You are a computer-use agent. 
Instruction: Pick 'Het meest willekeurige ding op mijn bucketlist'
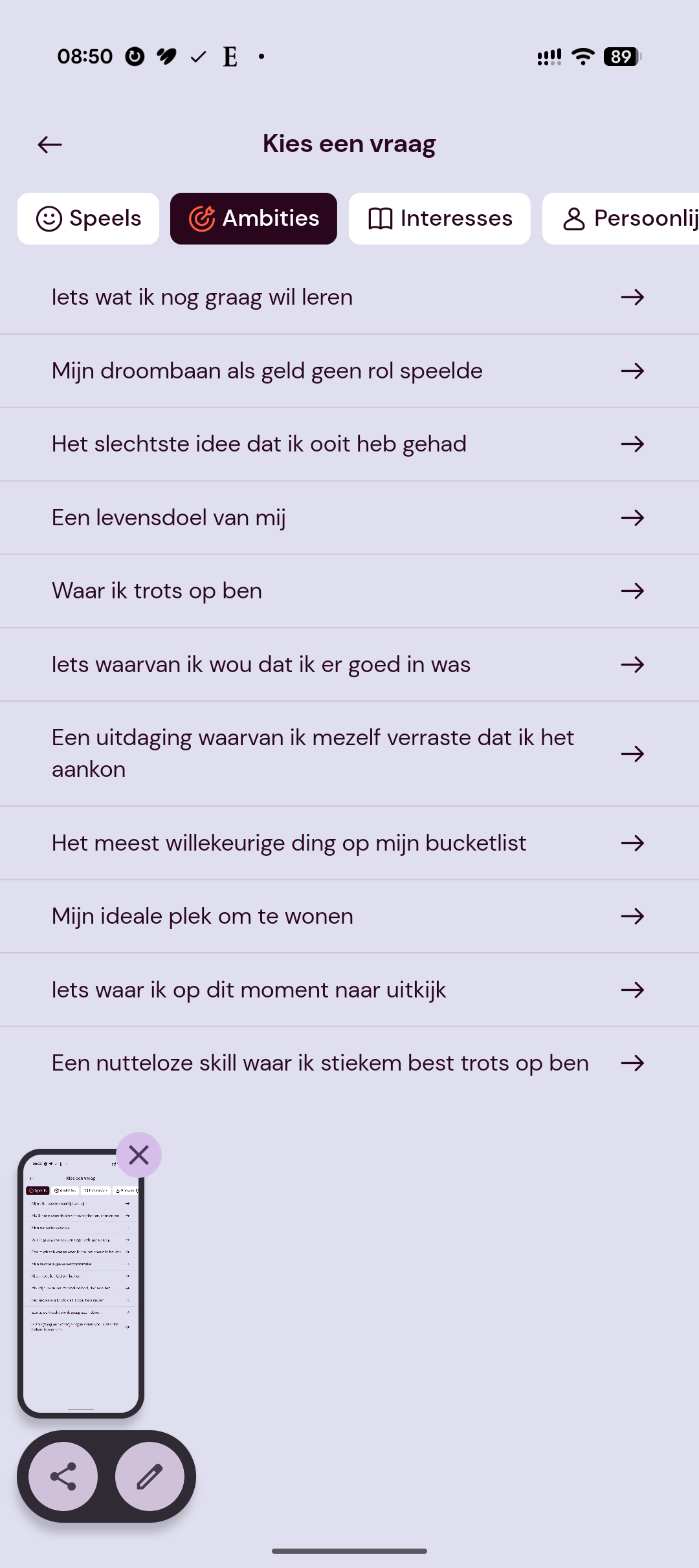coord(348,844)
